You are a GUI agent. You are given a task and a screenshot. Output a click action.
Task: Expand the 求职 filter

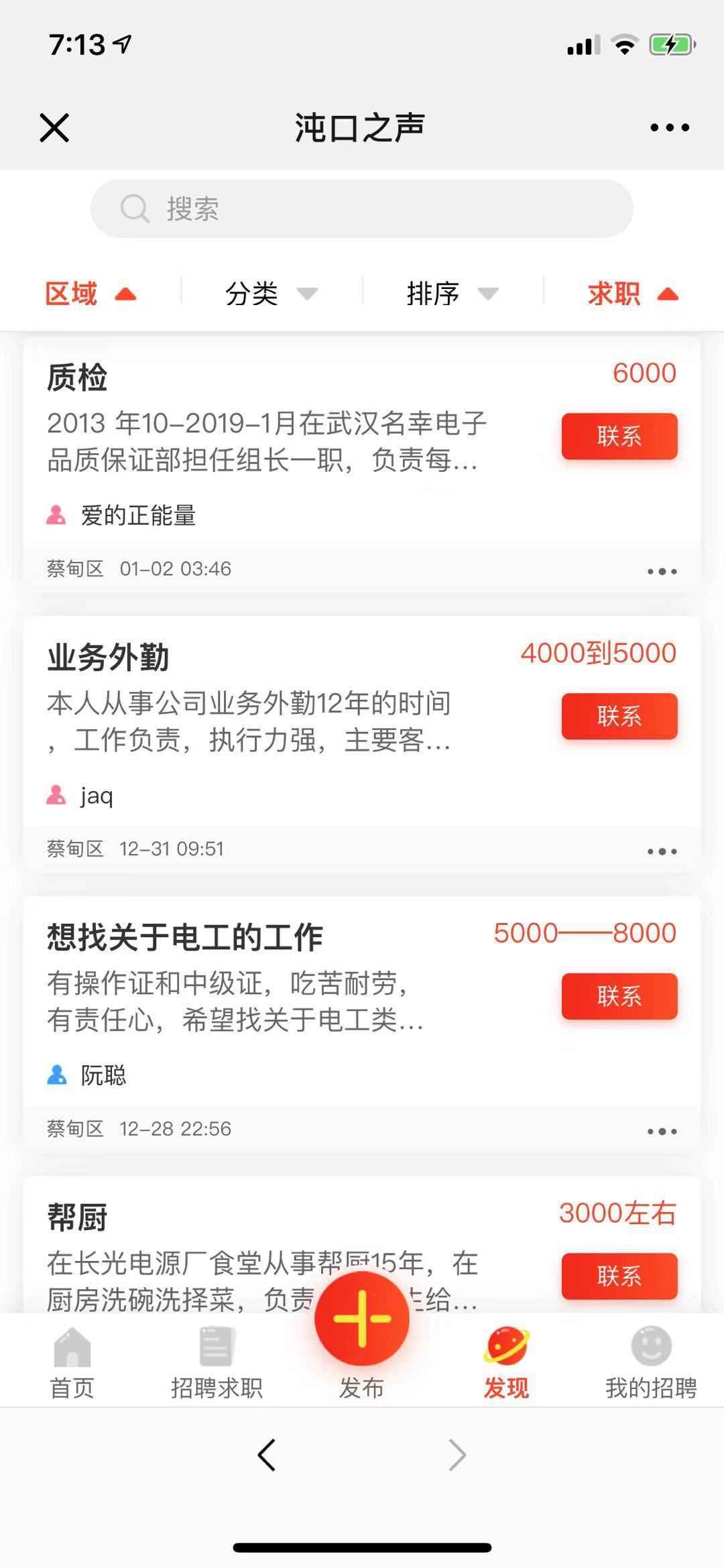tap(633, 294)
